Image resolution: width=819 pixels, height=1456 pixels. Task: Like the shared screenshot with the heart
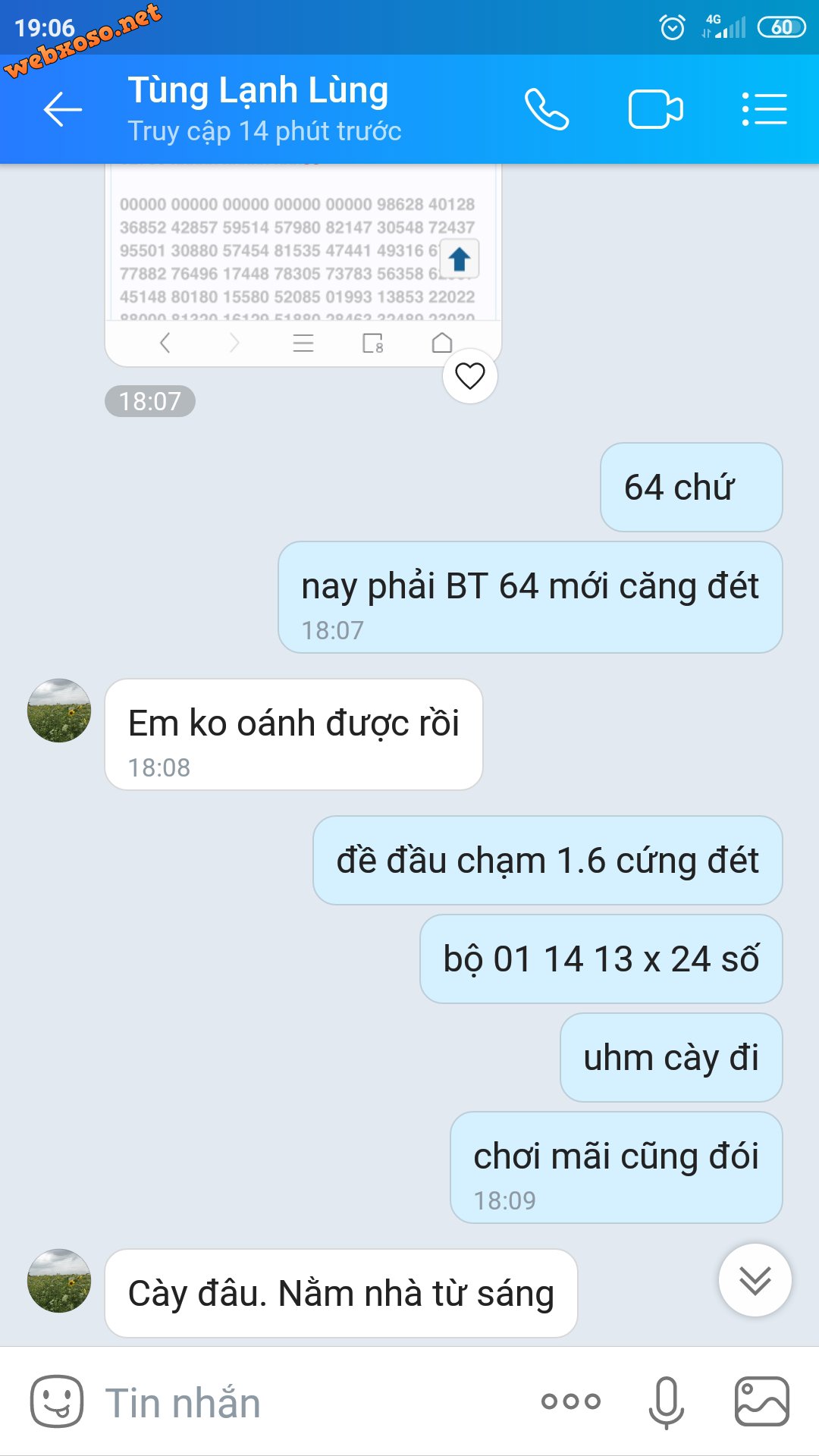(x=470, y=376)
